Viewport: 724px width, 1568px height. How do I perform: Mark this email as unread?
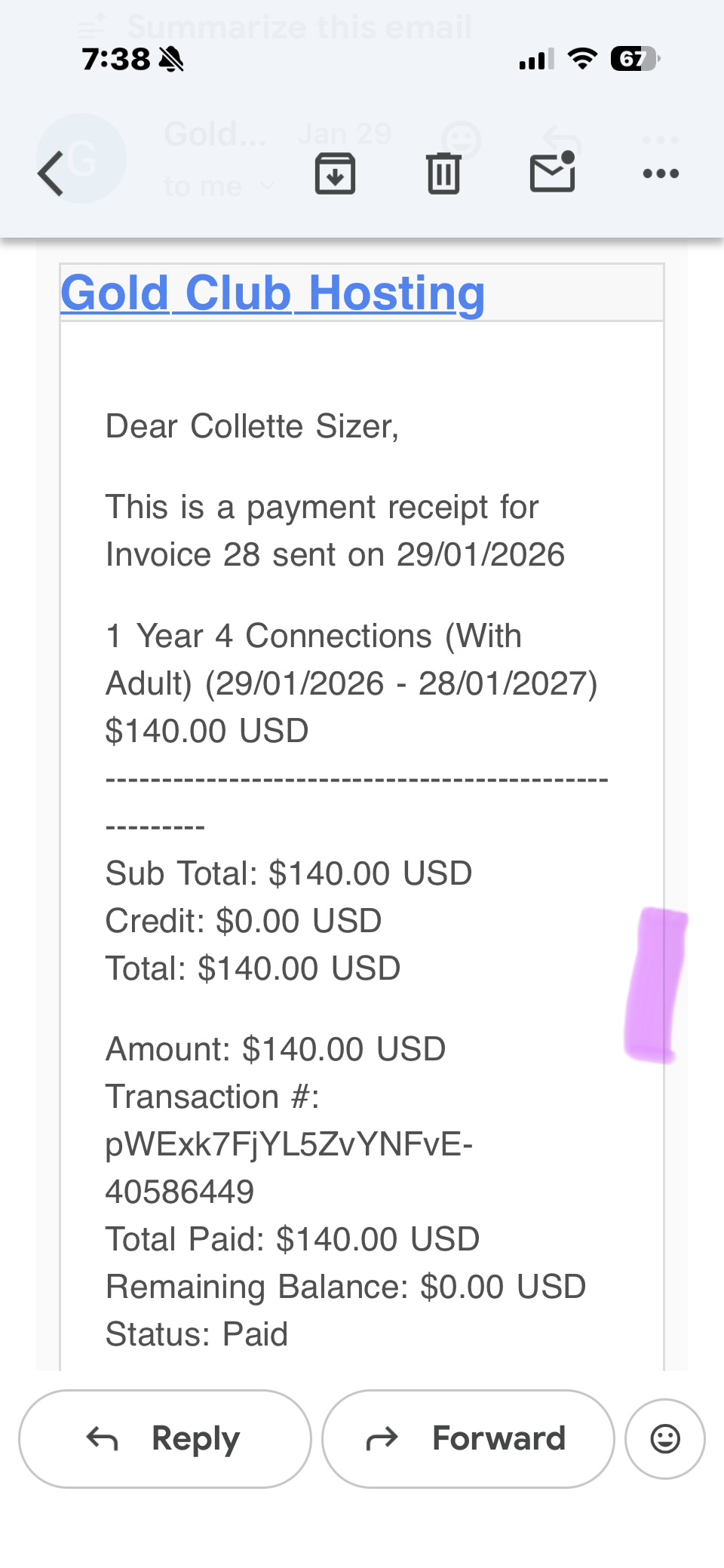pyautogui.click(x=553, y=172)
